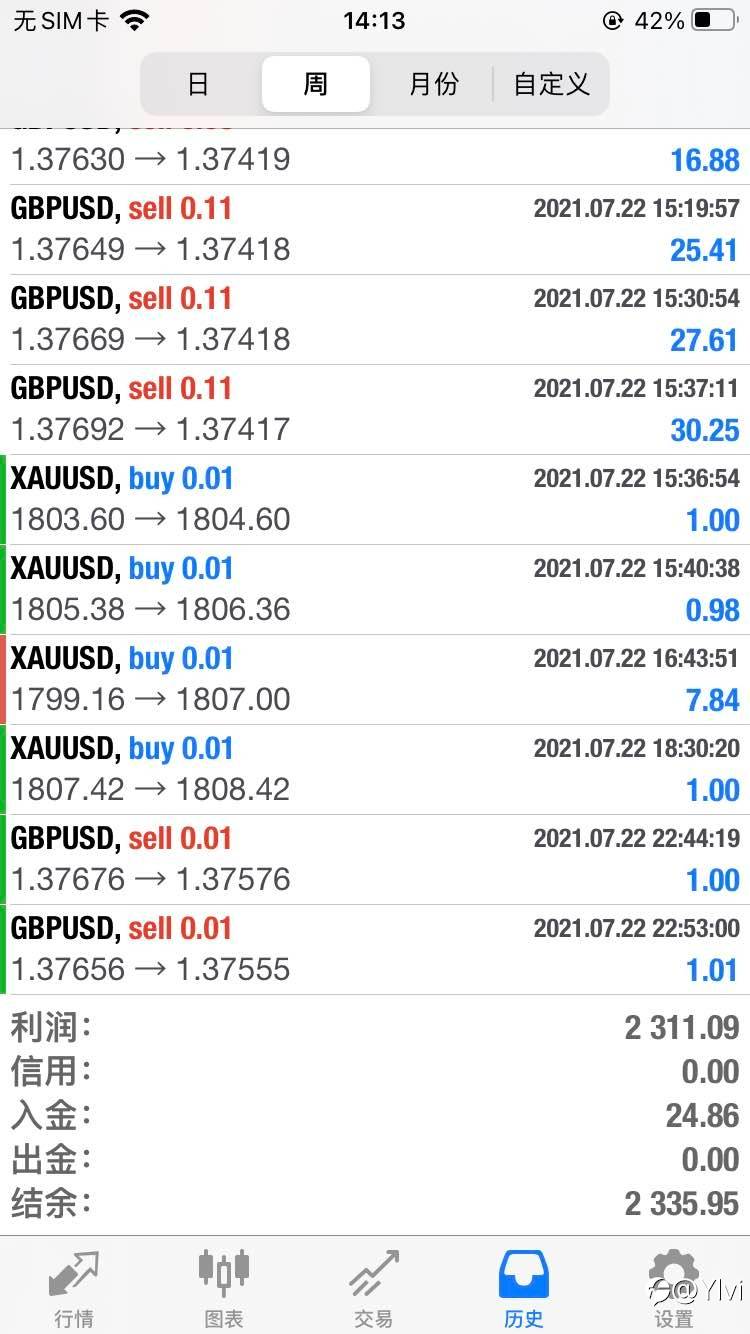The image size is (750, 1334).
Task: Open the 设置 settings tab
Action: pos(674,1288)
